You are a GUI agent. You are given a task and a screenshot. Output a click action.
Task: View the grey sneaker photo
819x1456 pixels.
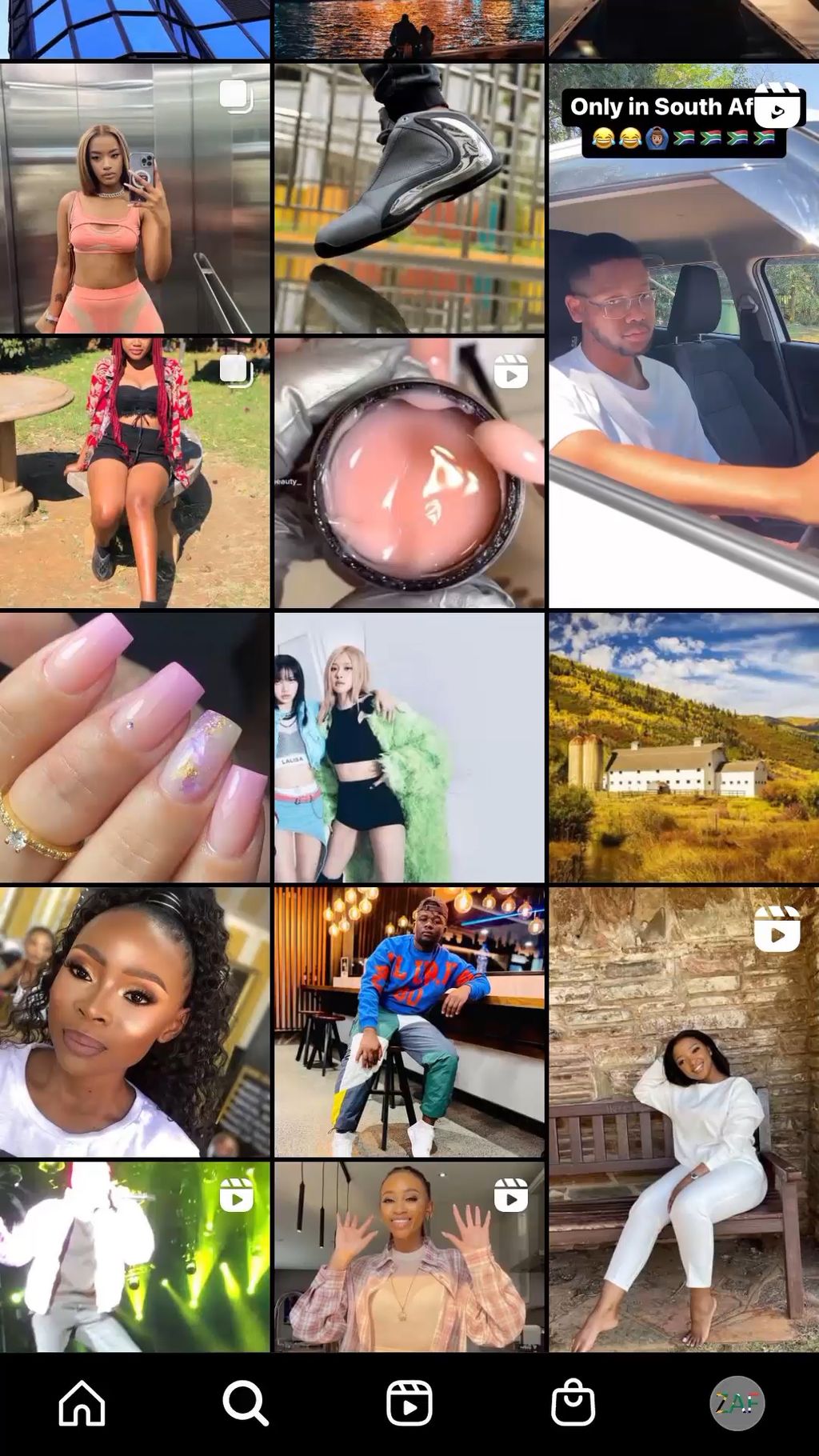click(x=409, y=198)
